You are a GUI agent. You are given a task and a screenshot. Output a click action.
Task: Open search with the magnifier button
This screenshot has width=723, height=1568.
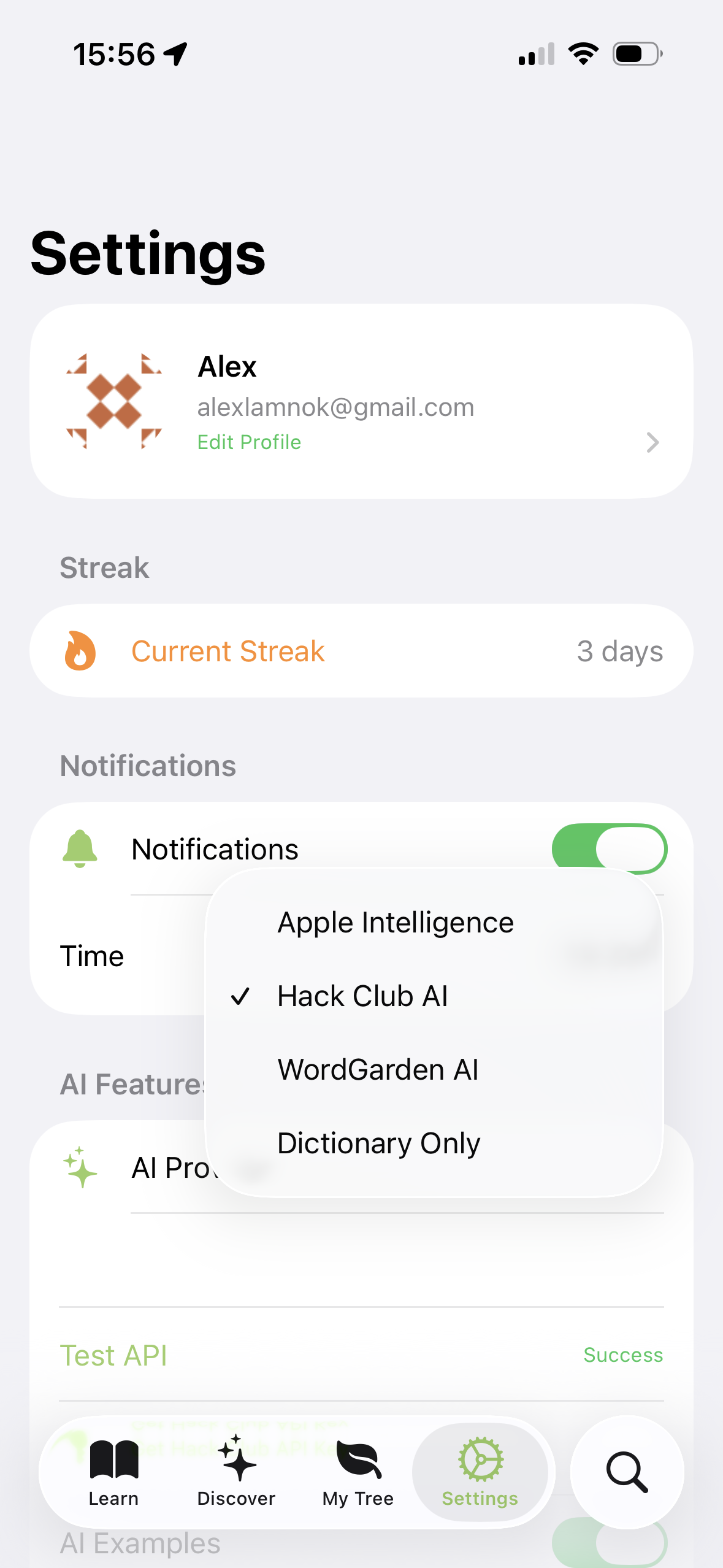click(627, 1472)
